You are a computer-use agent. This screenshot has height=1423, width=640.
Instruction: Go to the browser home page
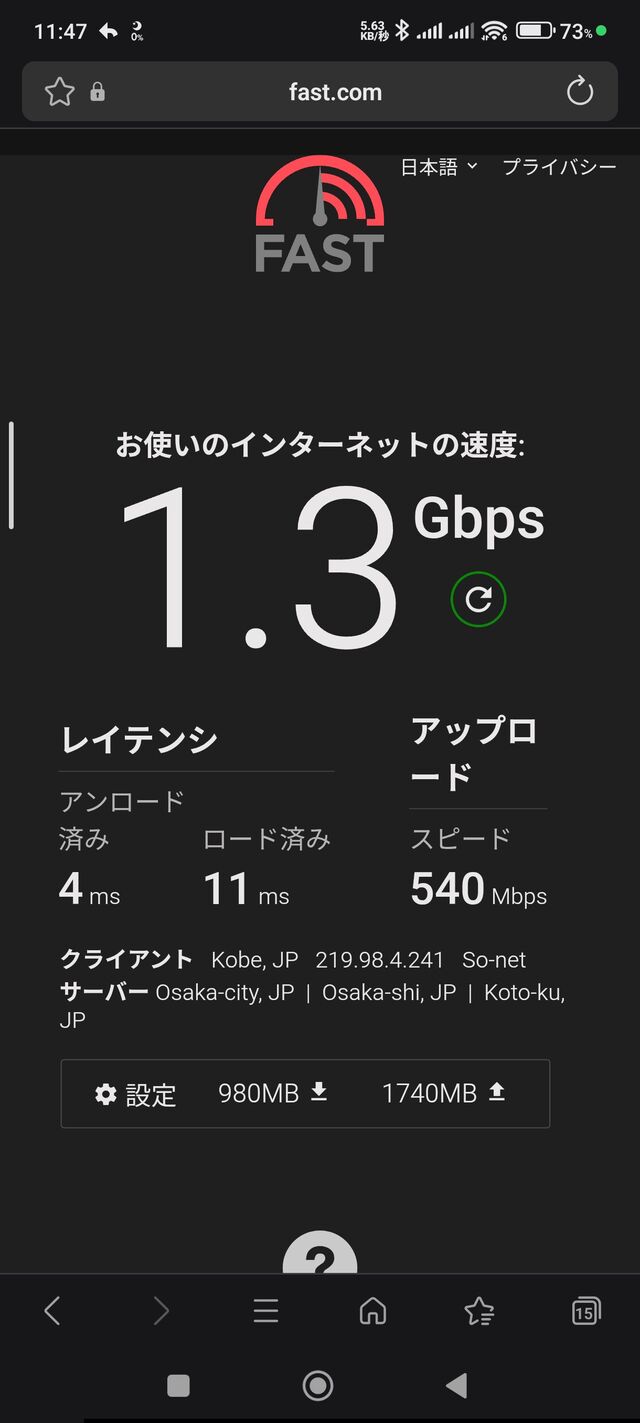click(x=373, y=1311)
